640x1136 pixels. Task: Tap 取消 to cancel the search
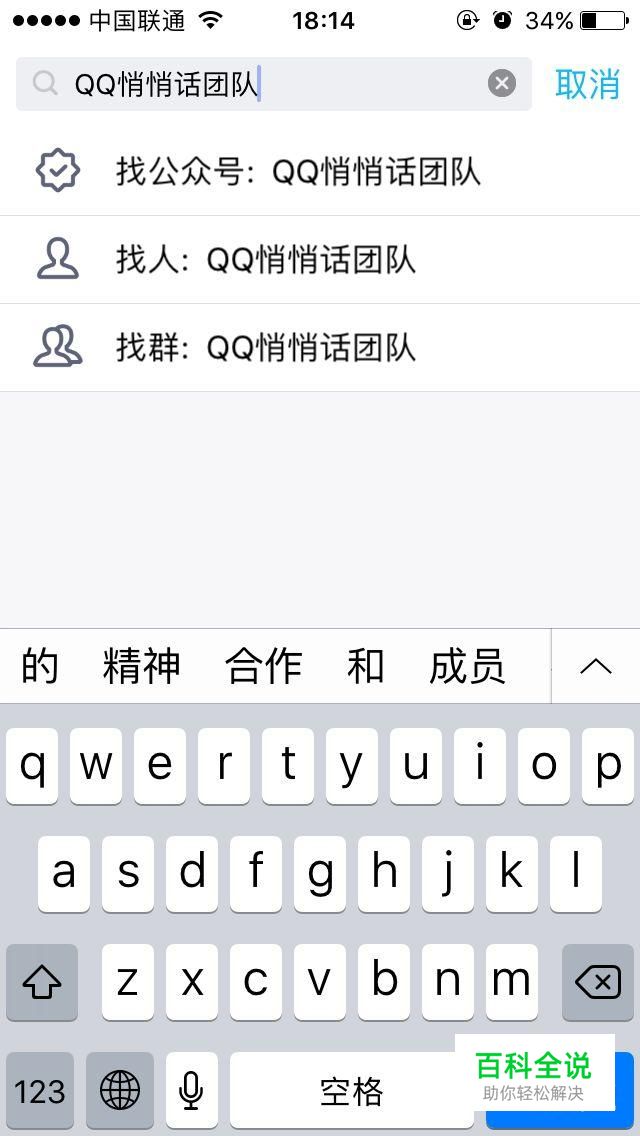pyautogui.click(x=587, y=84)
